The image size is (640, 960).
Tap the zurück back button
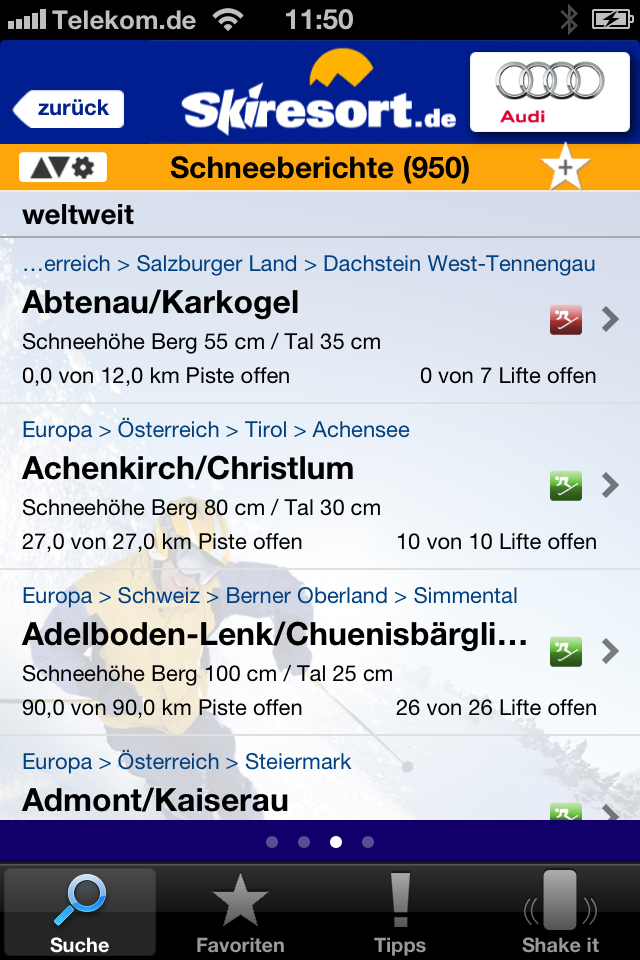(x=68, y=108)
